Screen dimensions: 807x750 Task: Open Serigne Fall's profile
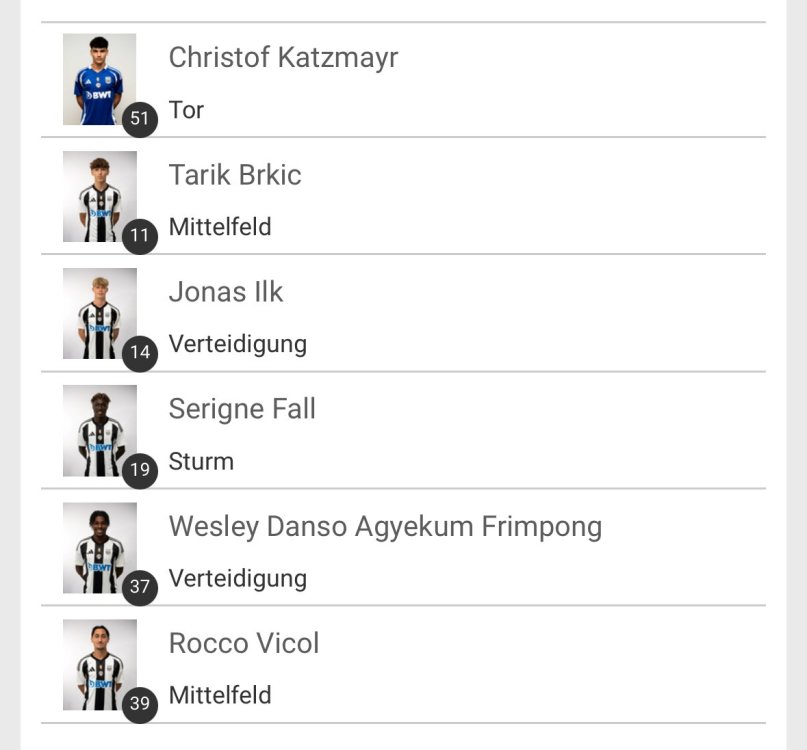(242, 409)
